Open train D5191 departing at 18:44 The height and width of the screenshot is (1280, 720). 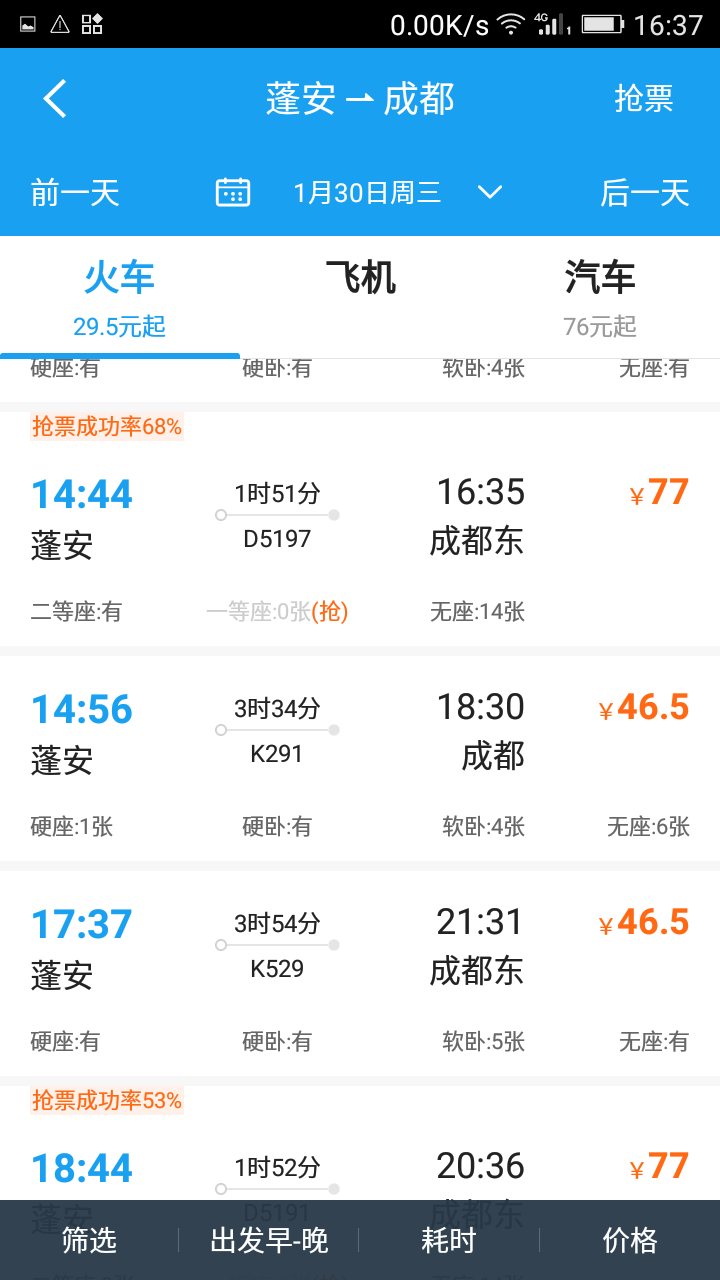click(360, 1143)
